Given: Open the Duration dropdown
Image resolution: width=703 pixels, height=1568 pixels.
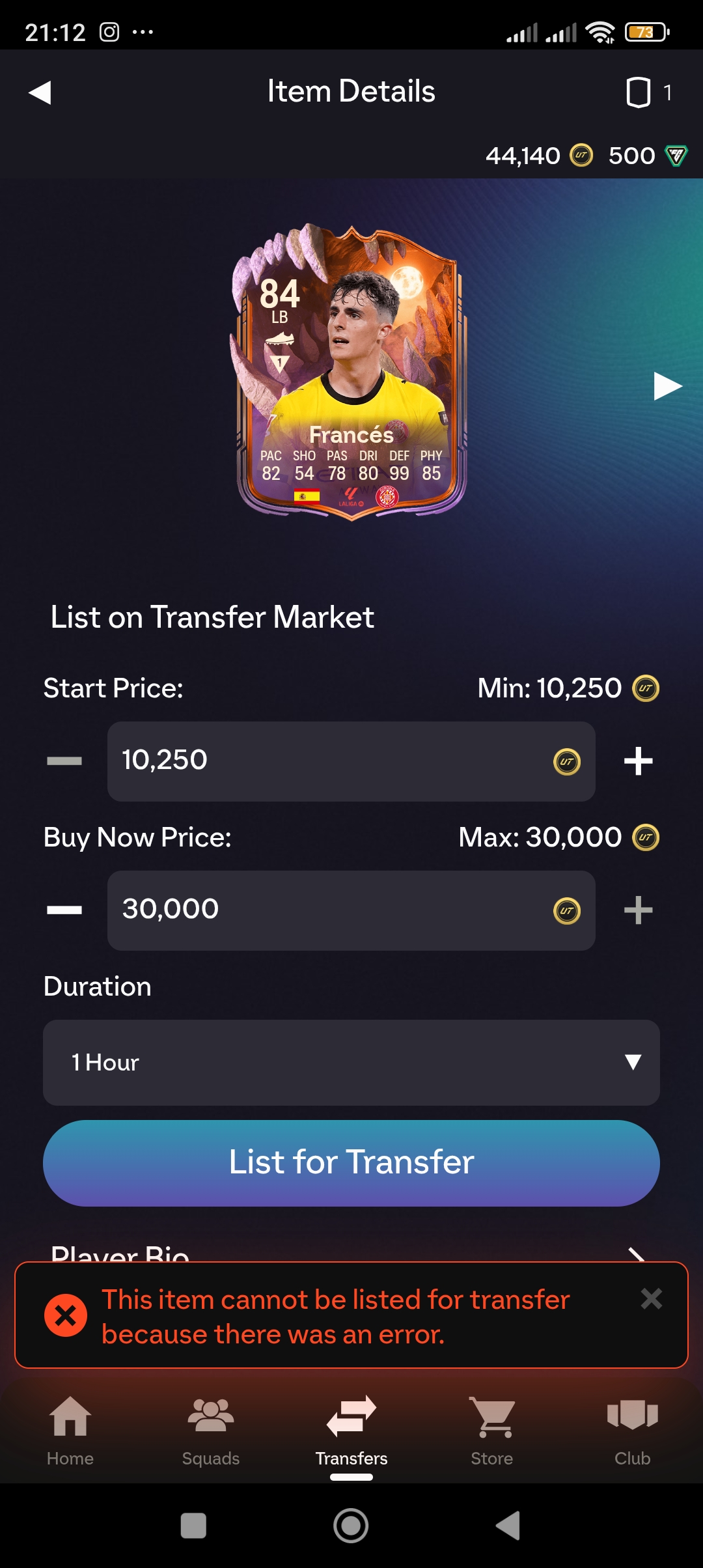Looking at the screenshot, I should click(x=351, y=1062).
